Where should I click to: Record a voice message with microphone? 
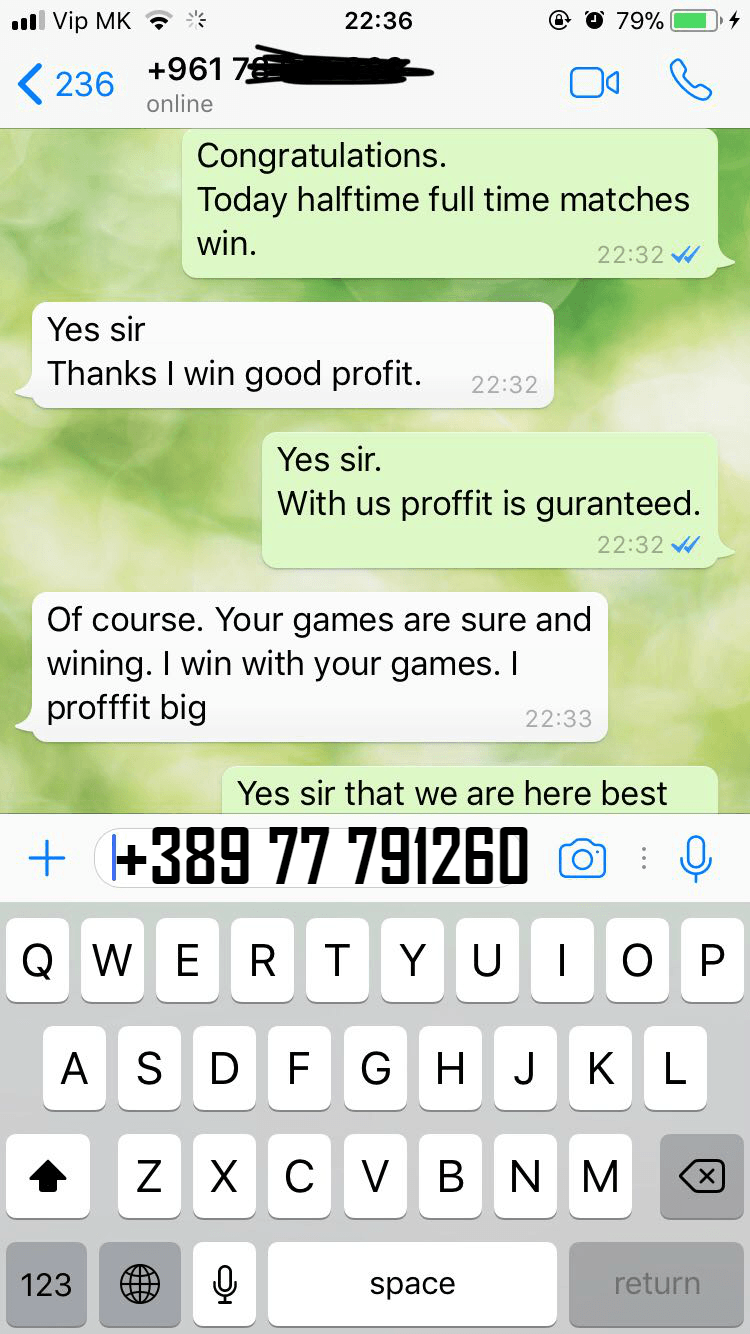coord(695,858)
